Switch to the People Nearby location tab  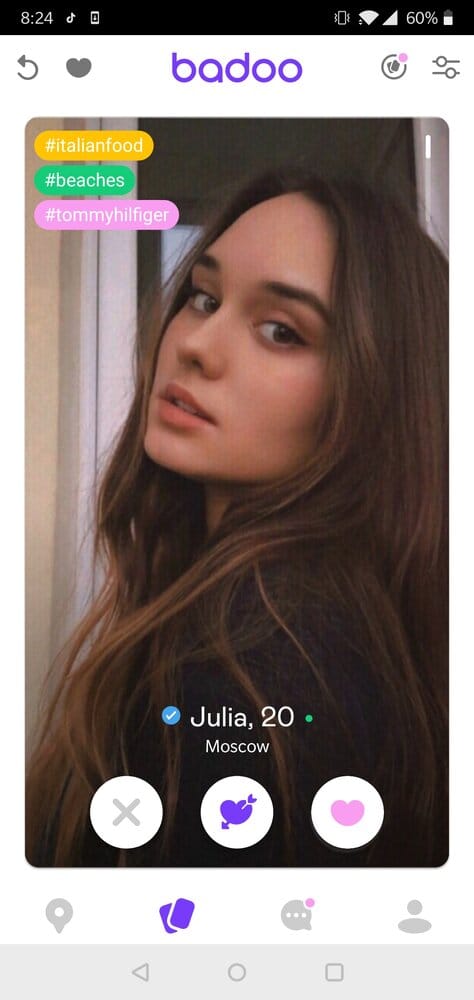coord(59,916)
